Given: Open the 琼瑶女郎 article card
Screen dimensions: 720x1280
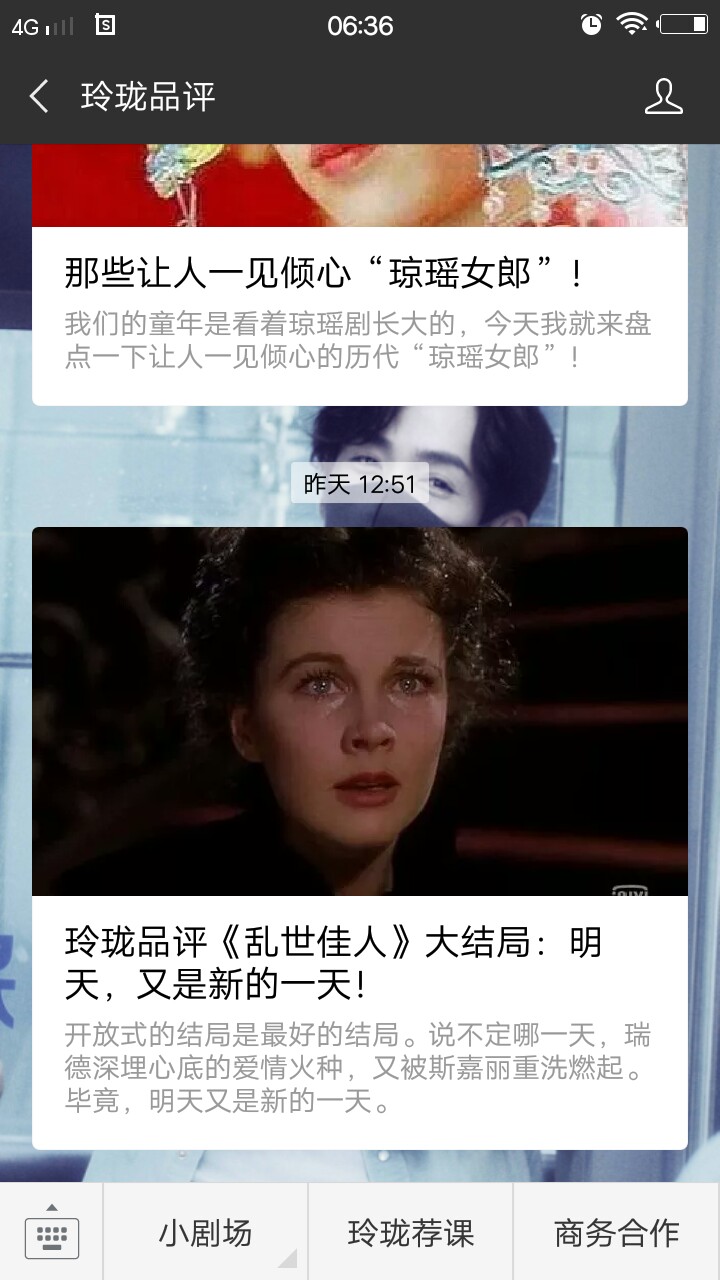Looking at the screenshot, I should tap(360, 275).
